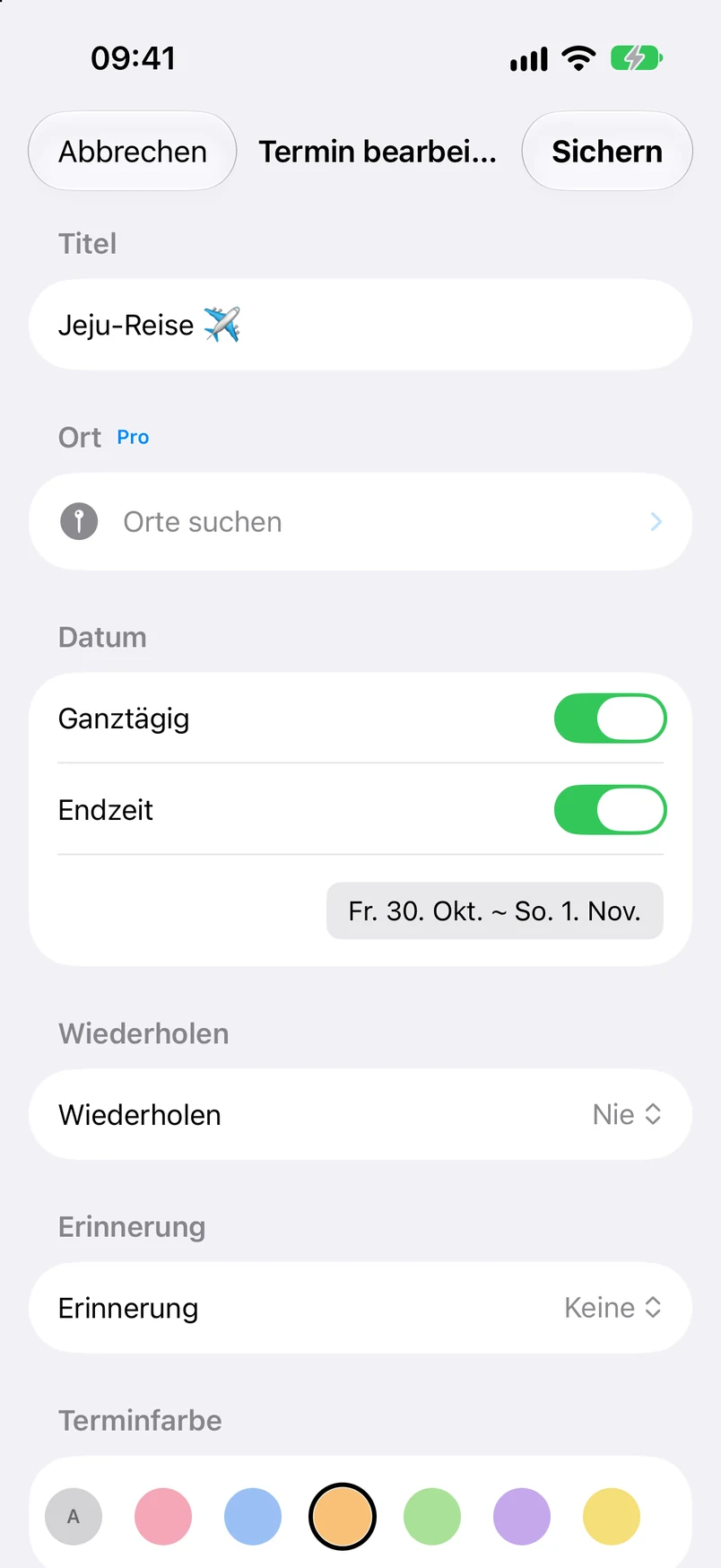Select the gray A color swatch
The height and width of the screenshot is (1568, 721).
point(74,1516)
